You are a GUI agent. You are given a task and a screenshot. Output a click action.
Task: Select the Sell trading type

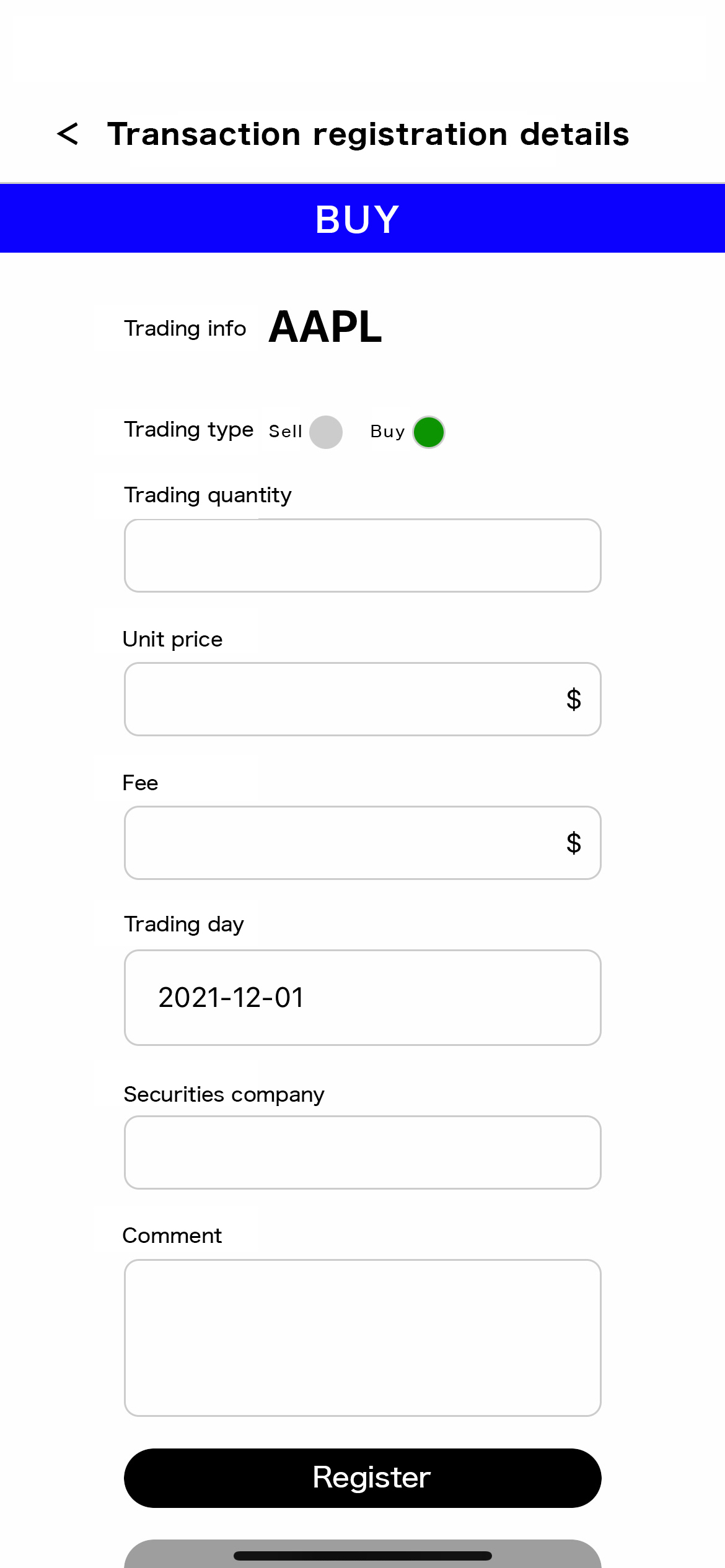pyautogui.click(x=326, y=432)
